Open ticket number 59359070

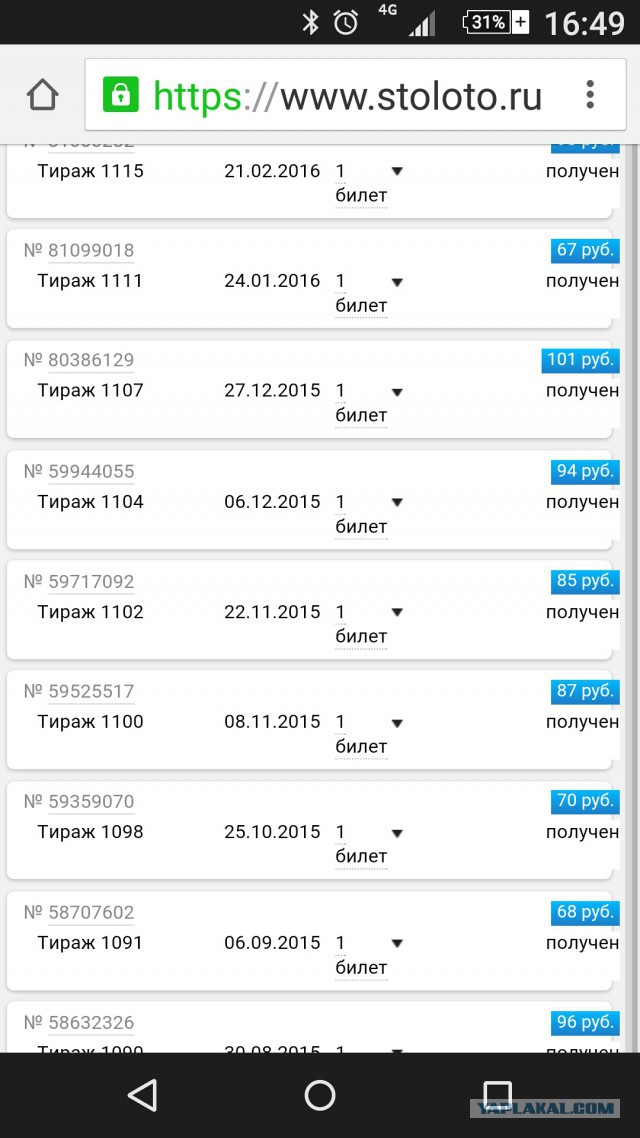(90, 802)
